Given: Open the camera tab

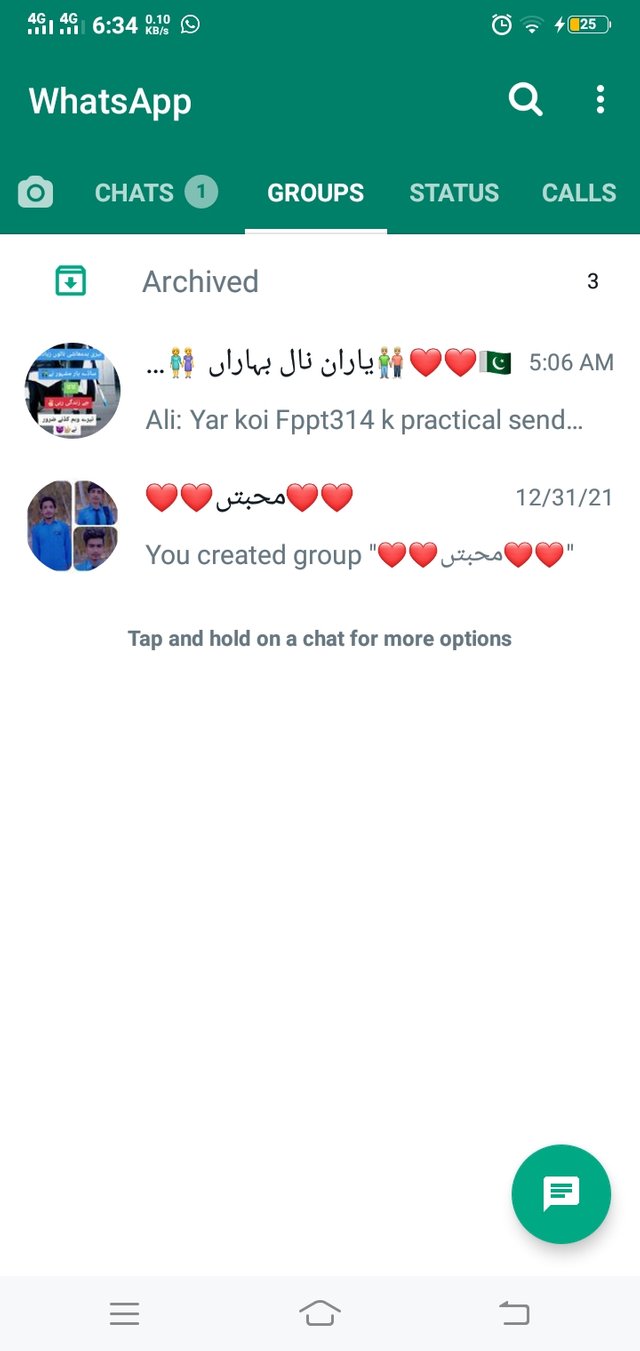Looking at the screenshot, I should pyautogui.click(x=36, y=192).
